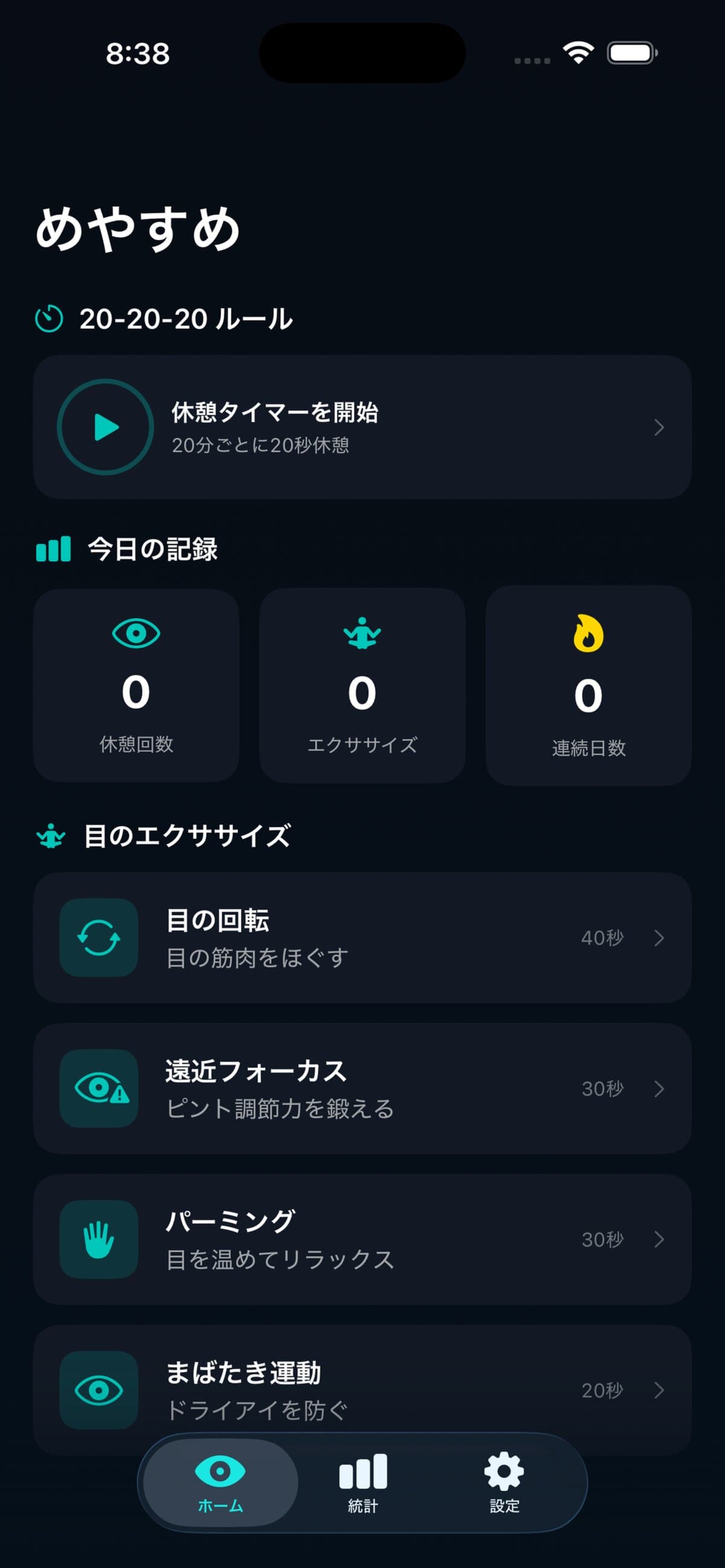This screenshot has height=1568, width=725.
Task: Click the bar chart icon beside 今日の記録
Action: click(53, 548)
